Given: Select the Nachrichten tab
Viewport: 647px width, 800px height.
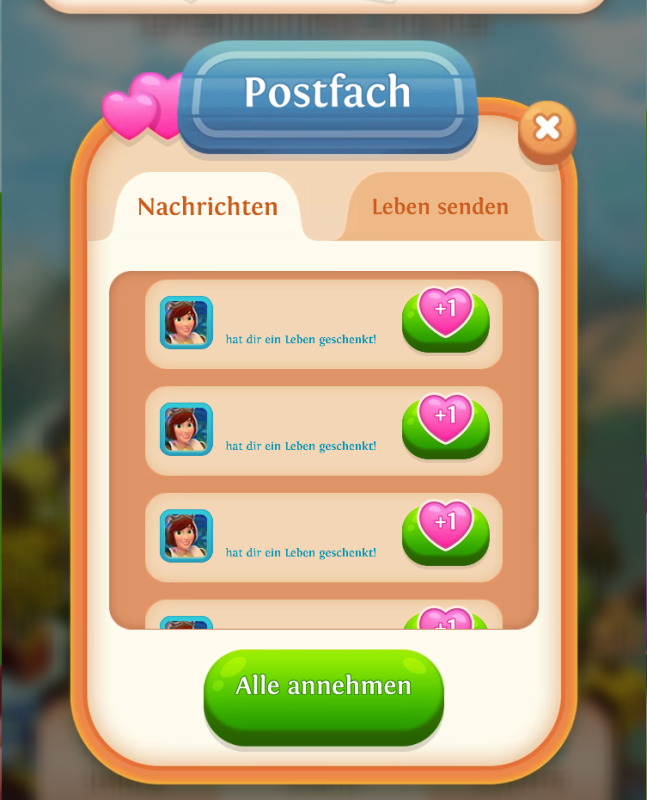Looking at the screenshot, I should [x=207, y=207].
